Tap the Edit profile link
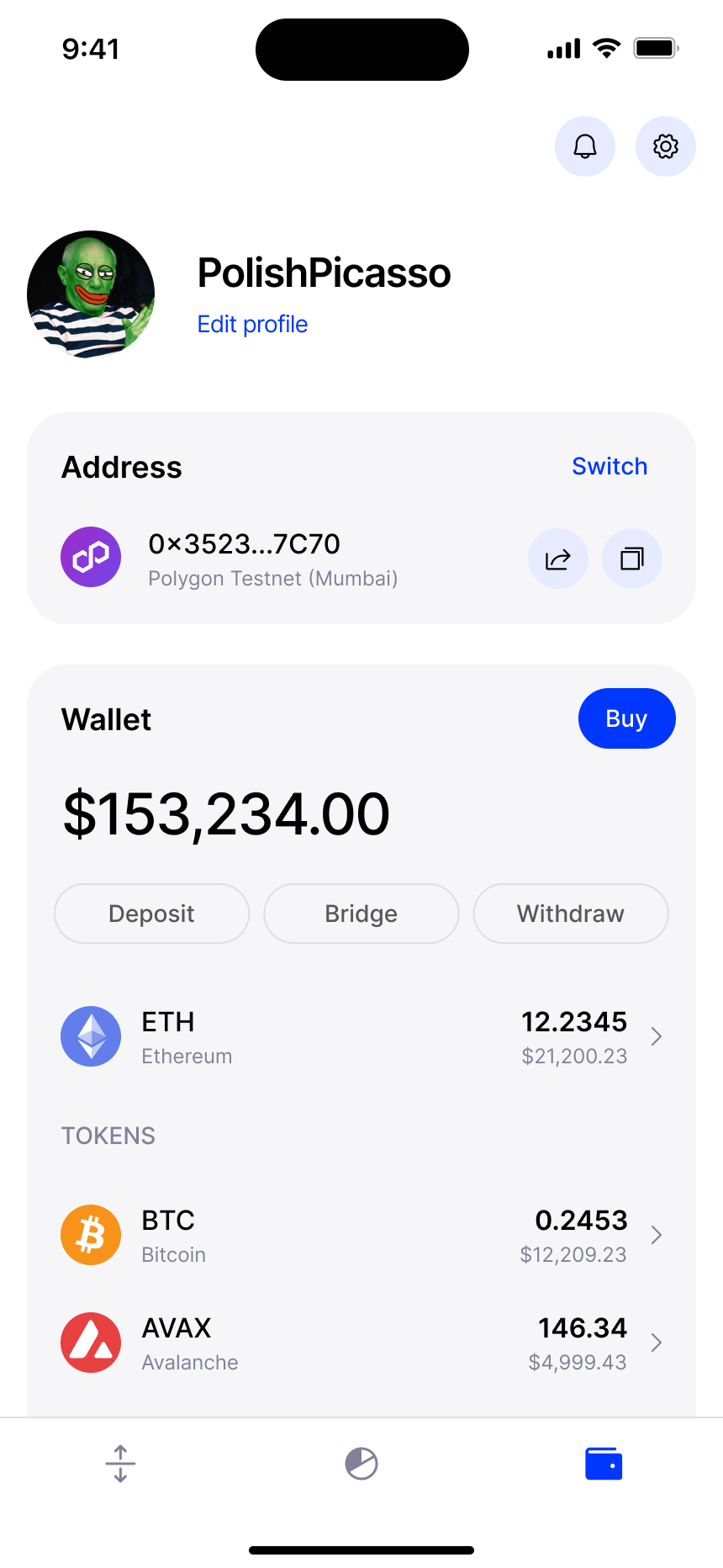 tap(252, 324)
